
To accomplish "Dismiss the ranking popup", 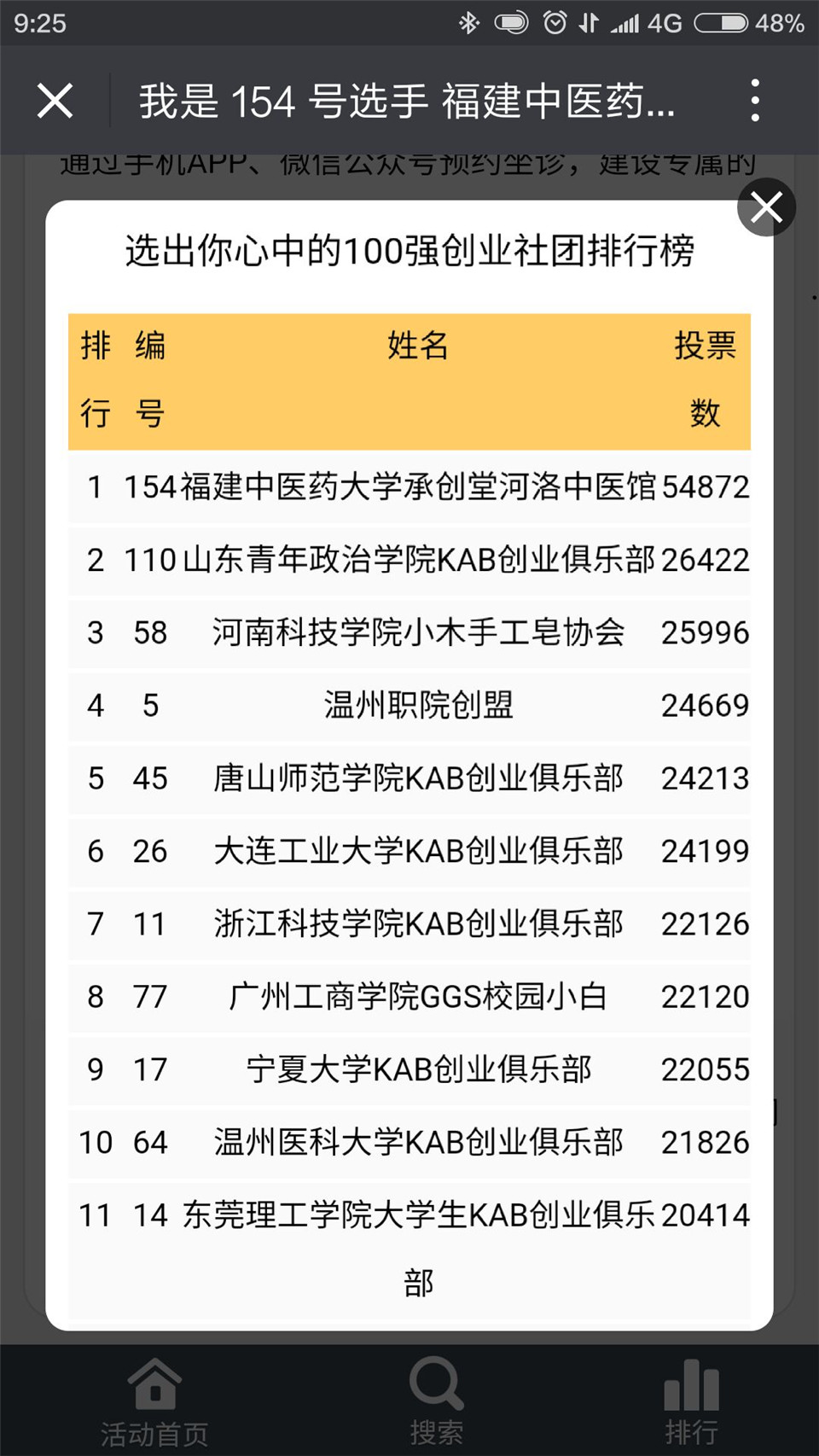I will click(766, 207).
